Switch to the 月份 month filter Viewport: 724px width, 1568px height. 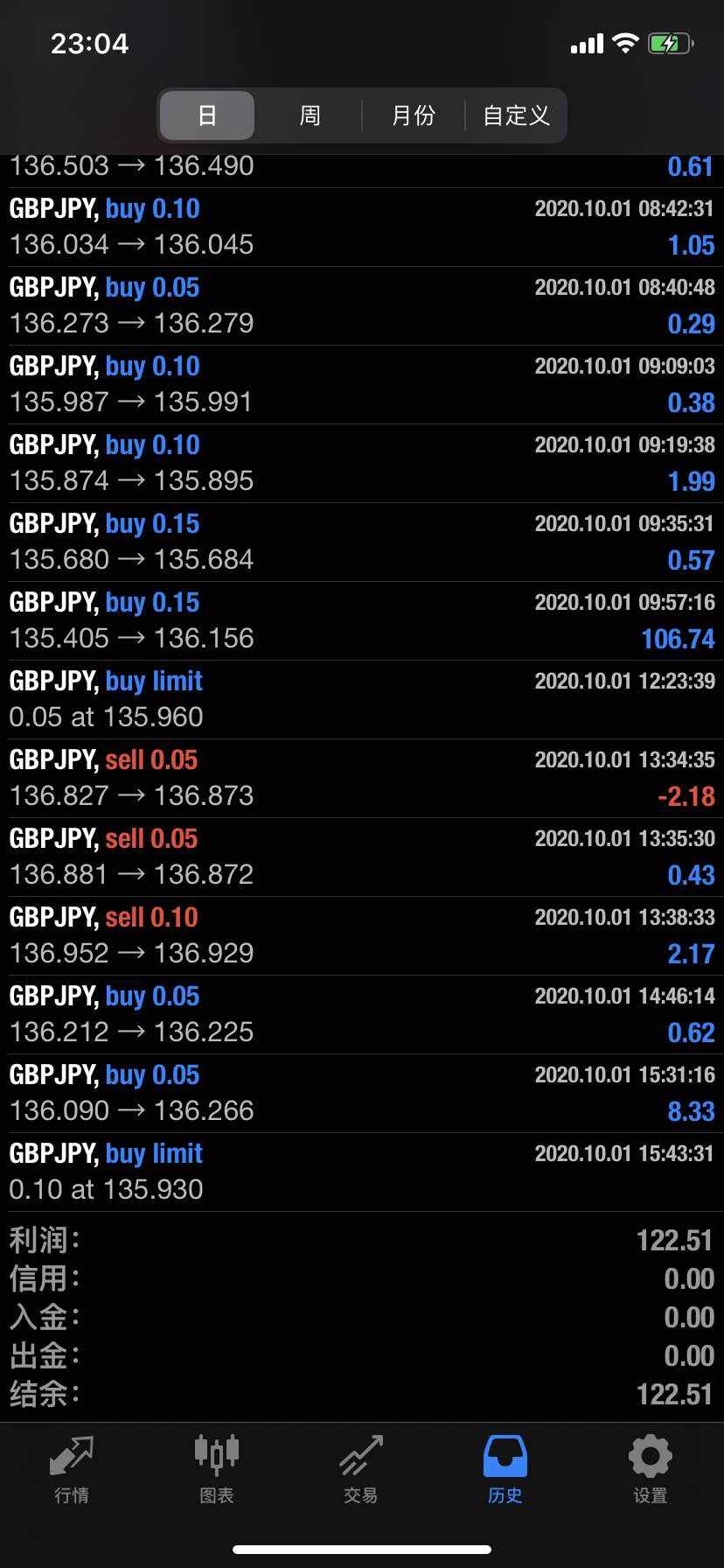coord(413,115)
